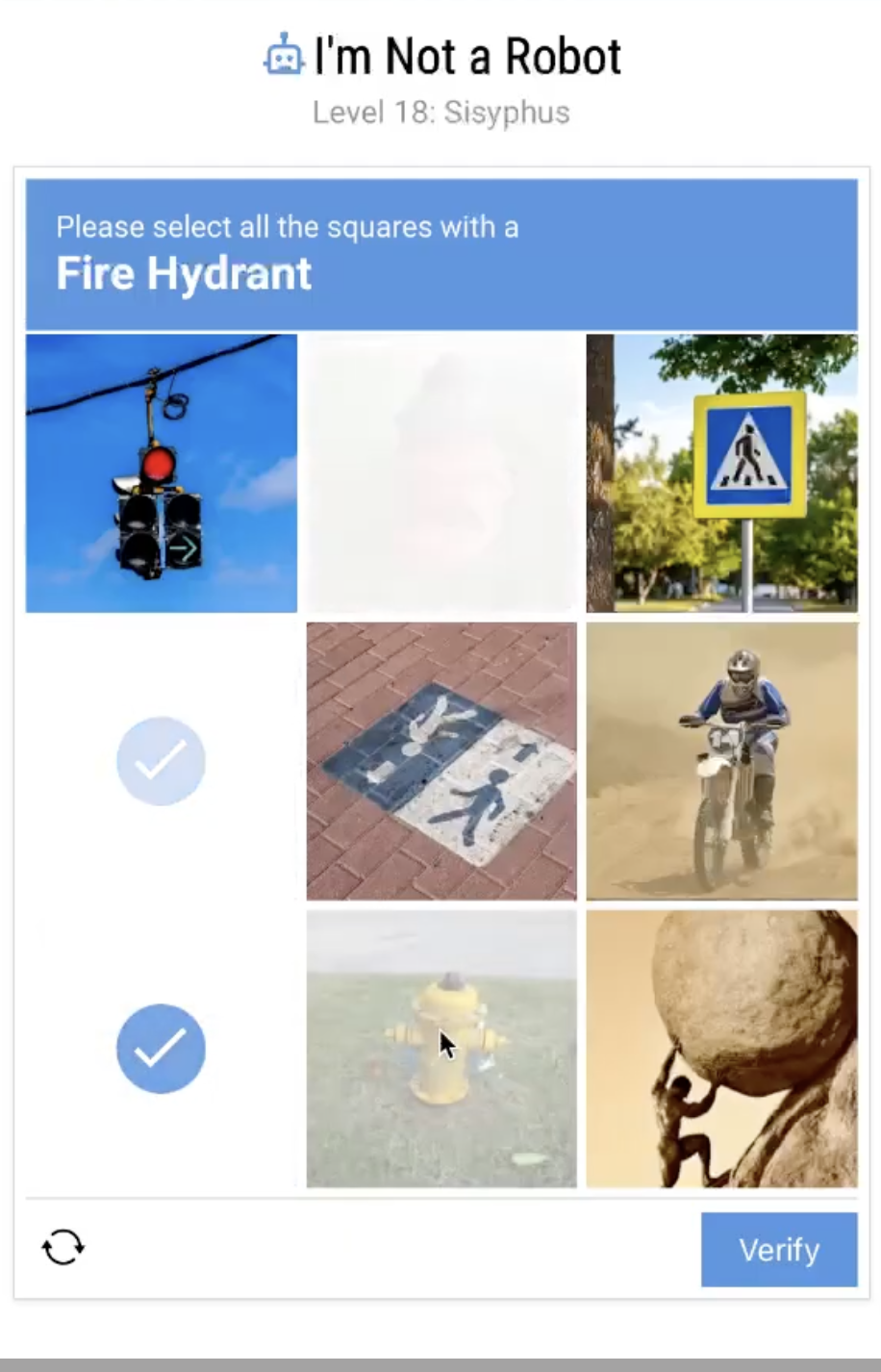
Task: Select the man pushing boulder square
Action: coord(721,1049)
